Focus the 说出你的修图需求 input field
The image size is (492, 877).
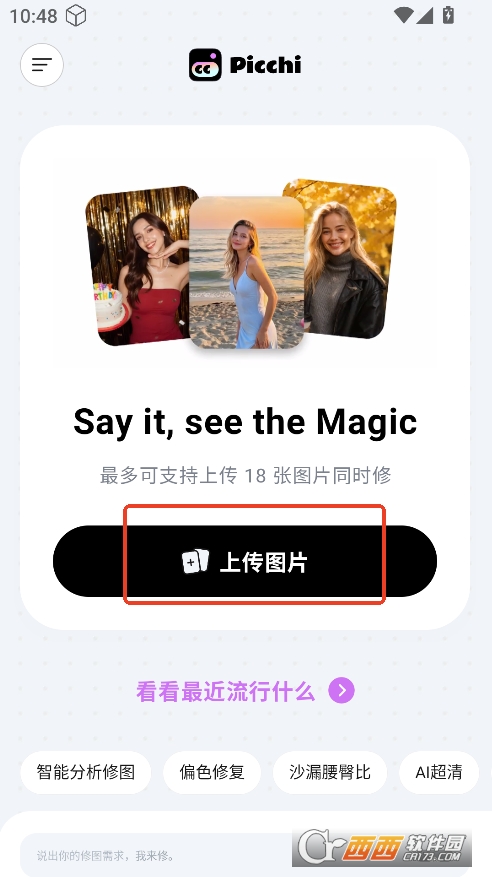pos(157,855)
